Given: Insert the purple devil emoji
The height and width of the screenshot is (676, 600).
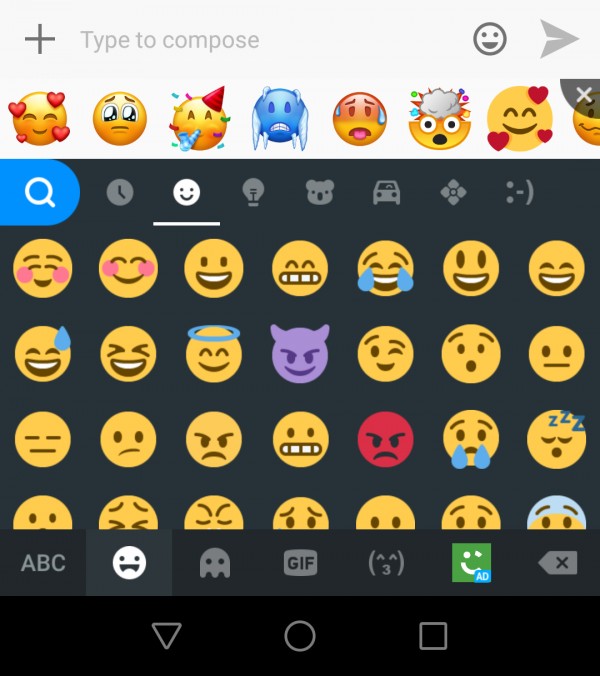Looking at the screenshot, I should click(300, 354).
